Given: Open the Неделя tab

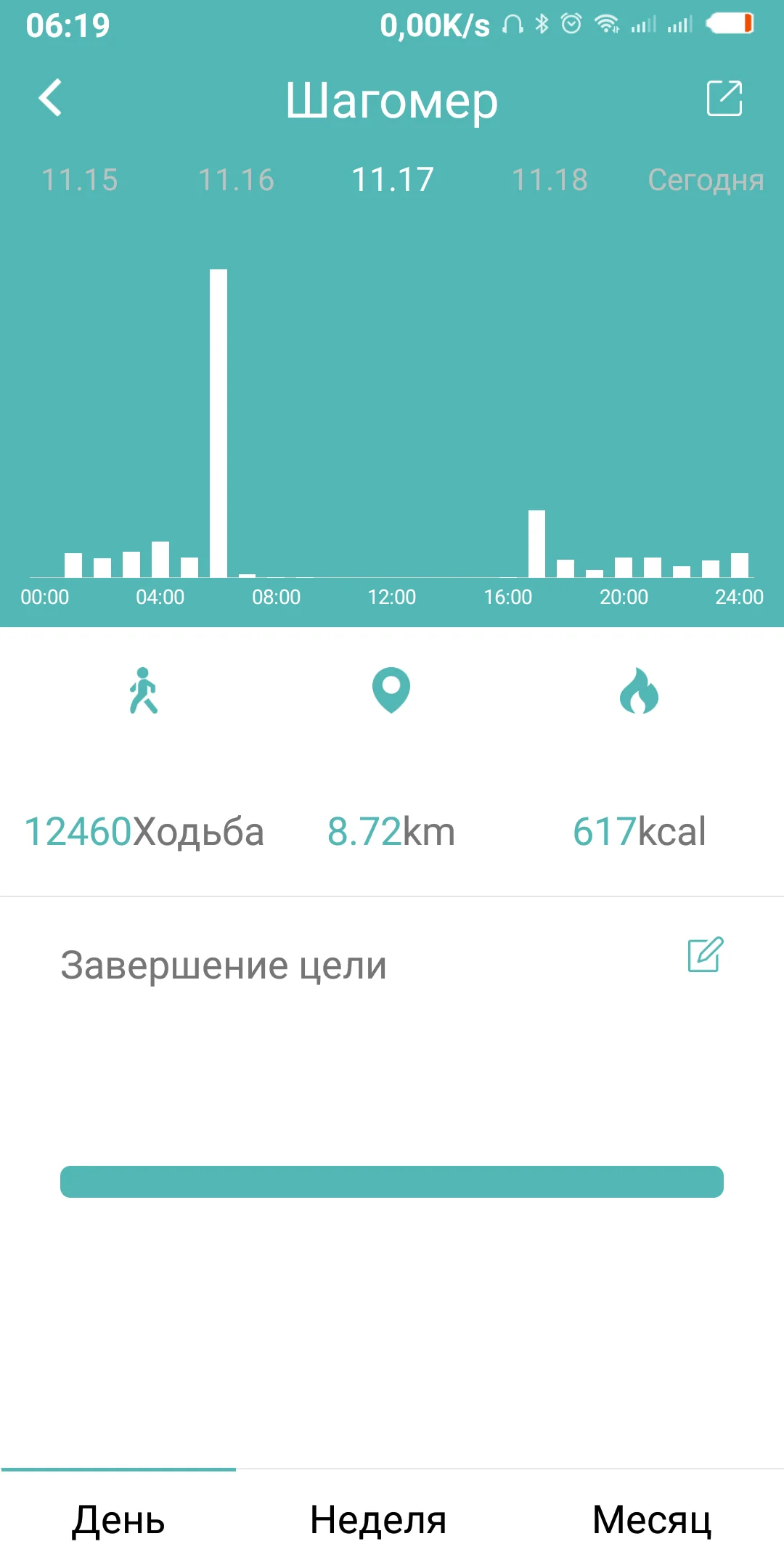Looking at the screenshot, I should pos(378,1519).
